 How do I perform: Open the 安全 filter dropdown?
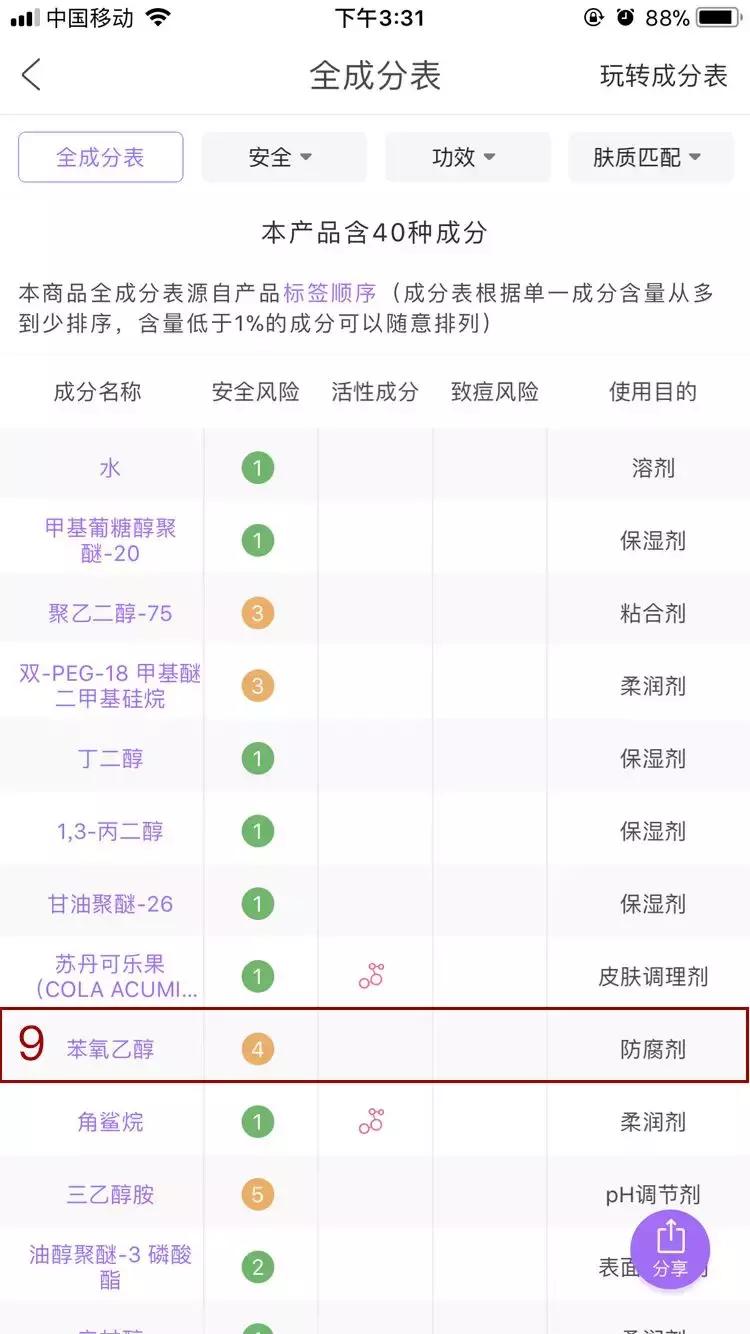[x=283, y=157]
